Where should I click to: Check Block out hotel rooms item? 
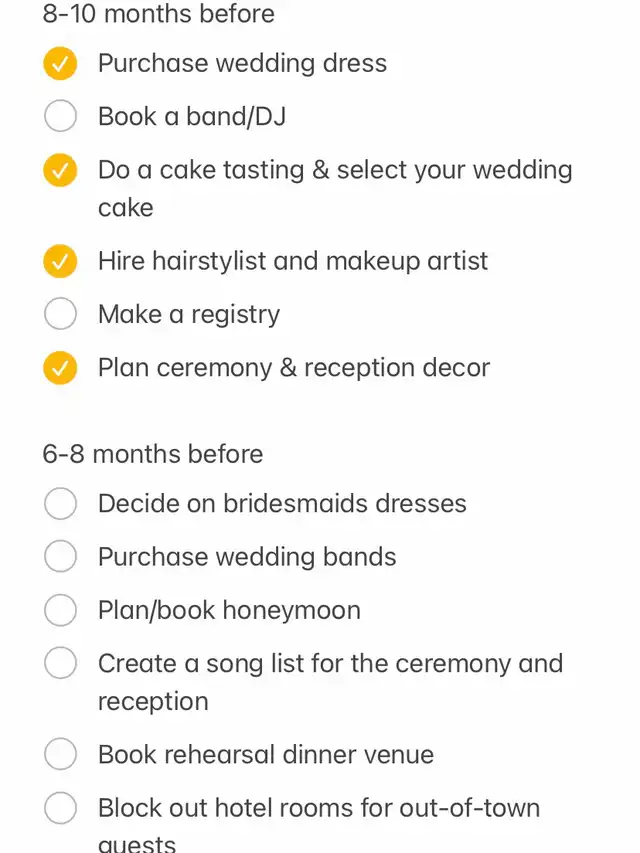click(x=61, y=808)
